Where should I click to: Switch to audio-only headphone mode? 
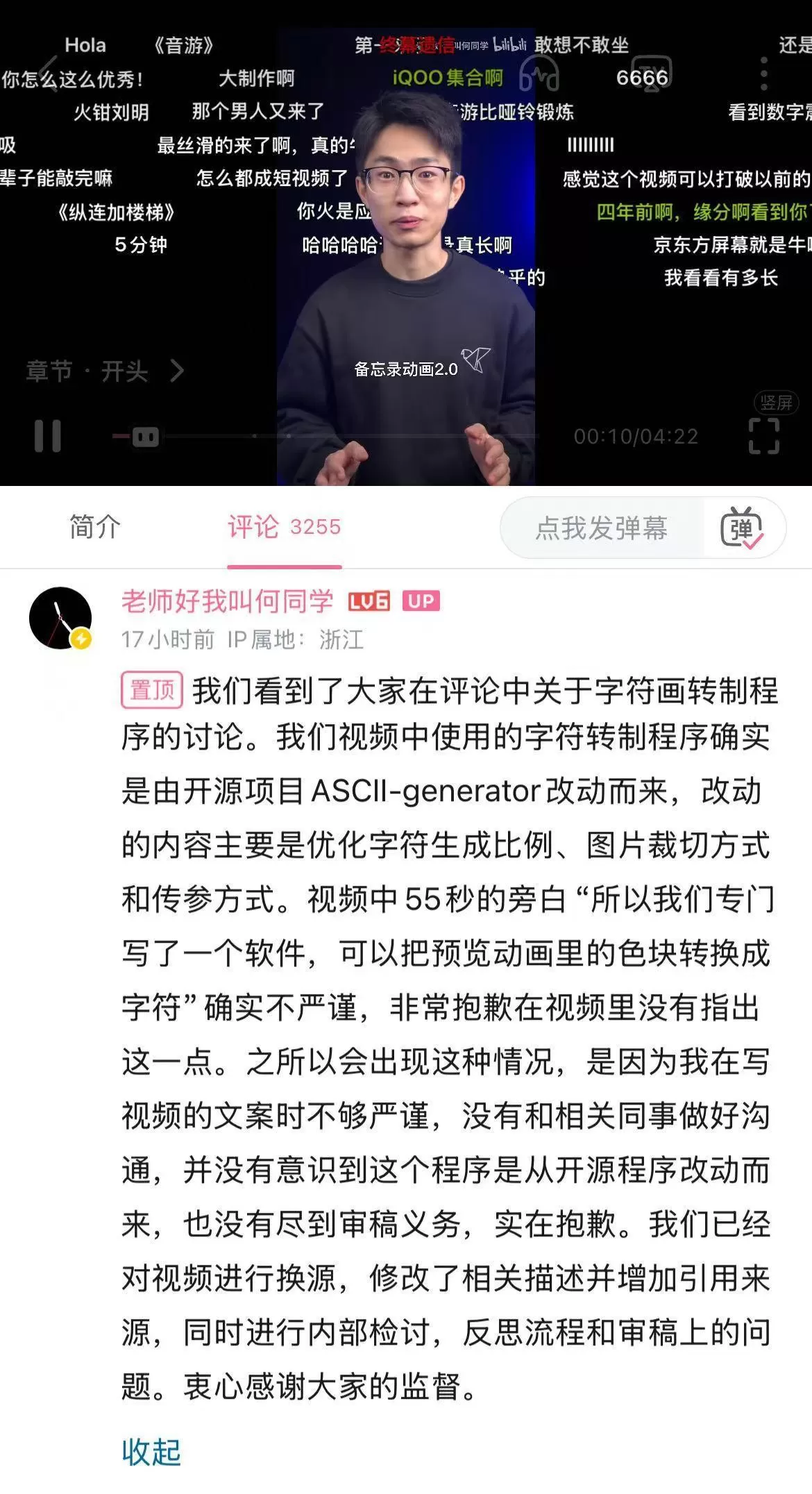[x=539, y=72]
